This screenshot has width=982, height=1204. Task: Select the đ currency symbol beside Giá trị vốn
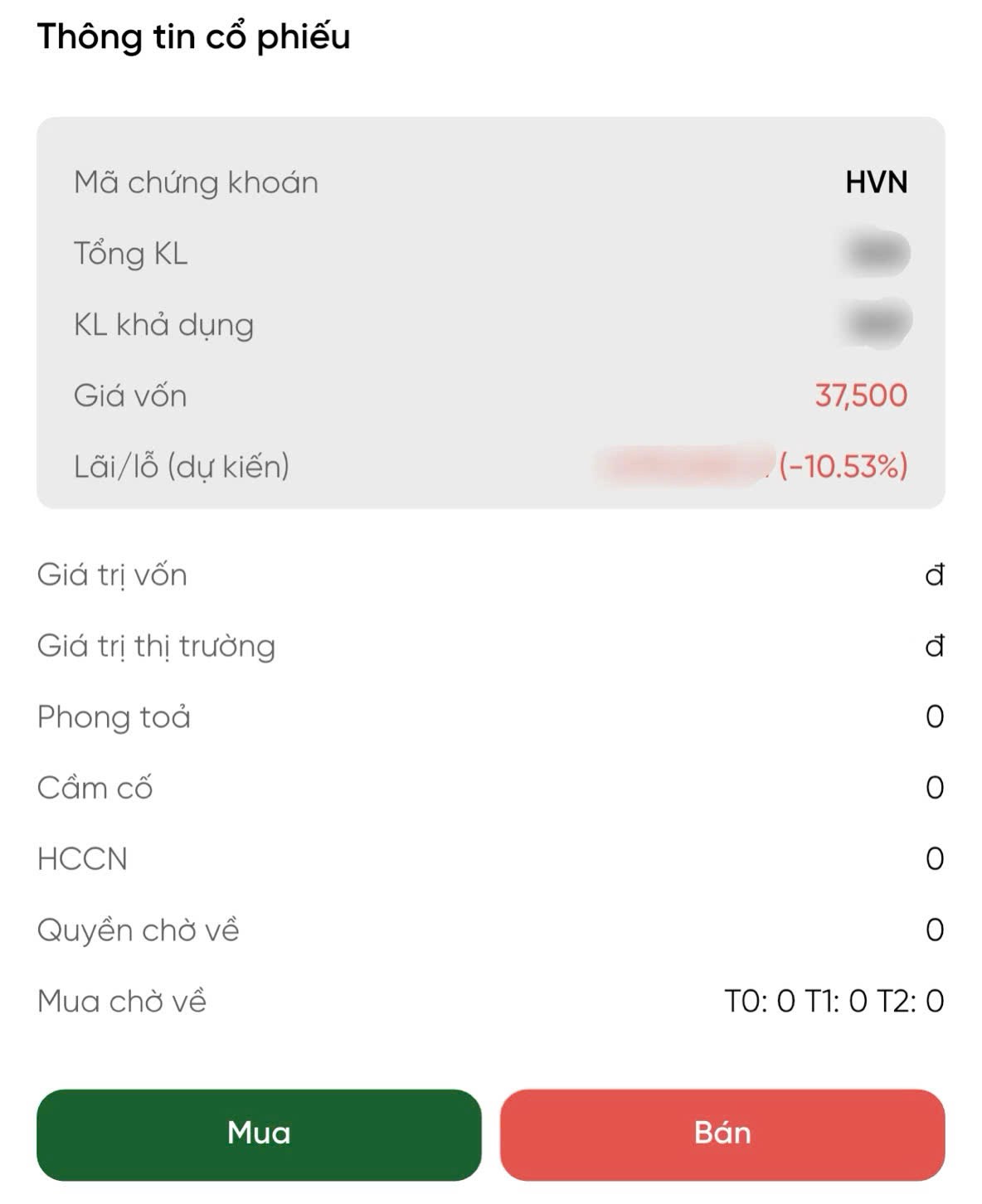[x=932, y=575]
